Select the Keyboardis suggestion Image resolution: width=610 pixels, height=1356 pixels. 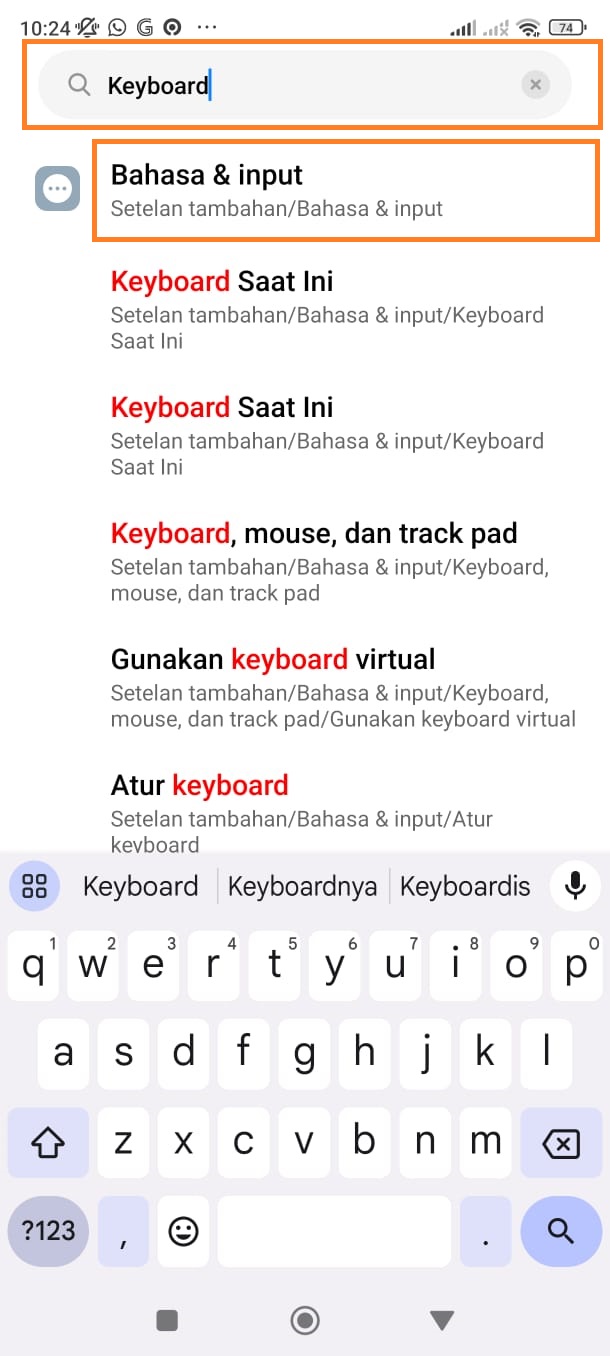pyautogui.click(x=465, y=886)
